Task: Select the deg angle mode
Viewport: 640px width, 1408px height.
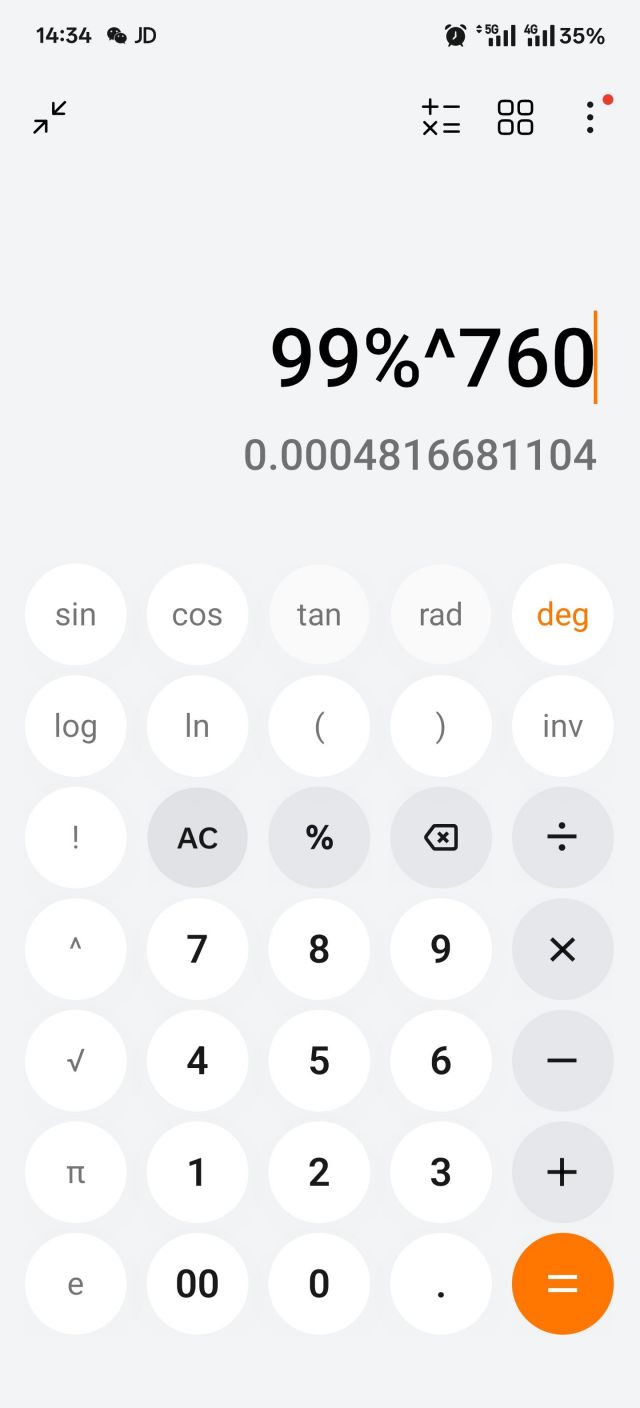Action: click(562, 614)
